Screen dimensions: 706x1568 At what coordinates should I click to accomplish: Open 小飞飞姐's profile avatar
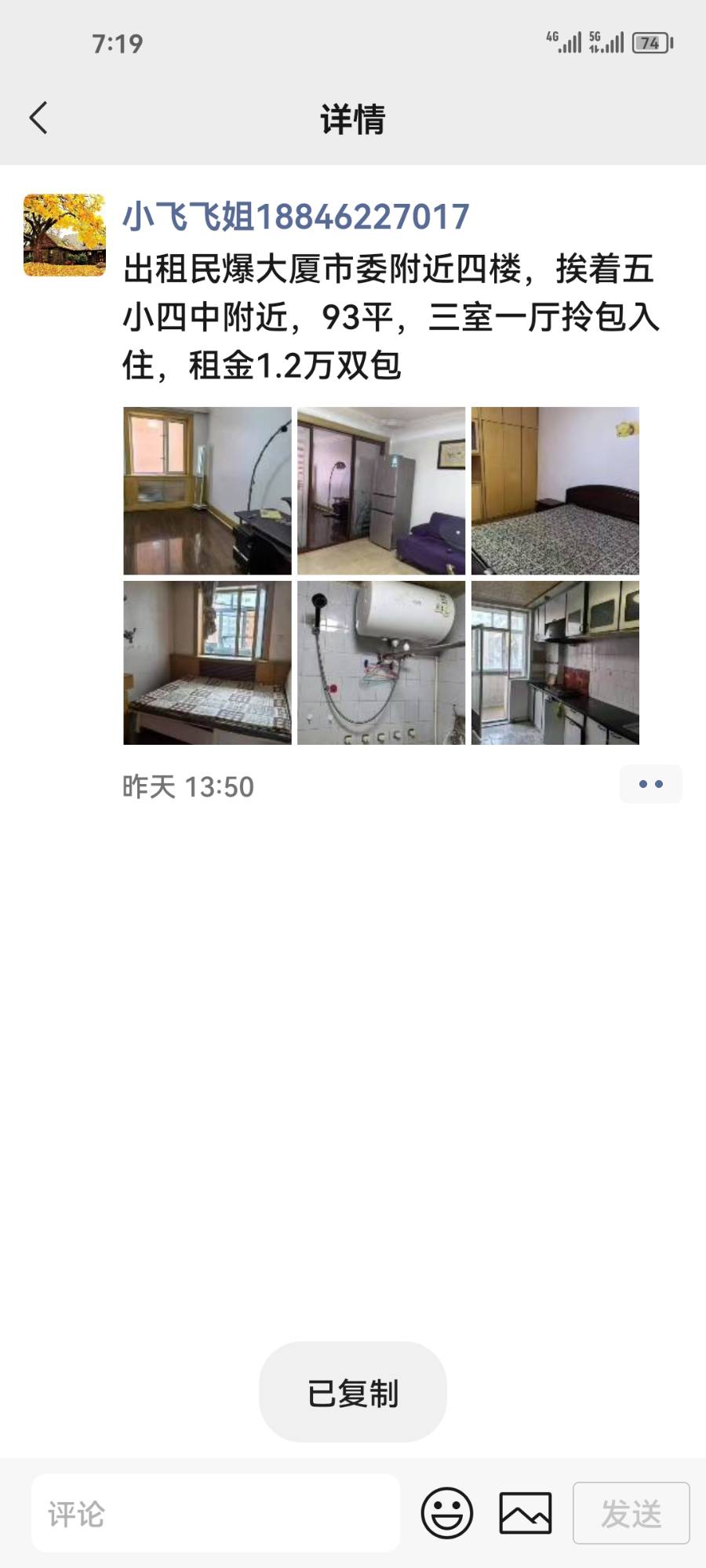(64, 235)
